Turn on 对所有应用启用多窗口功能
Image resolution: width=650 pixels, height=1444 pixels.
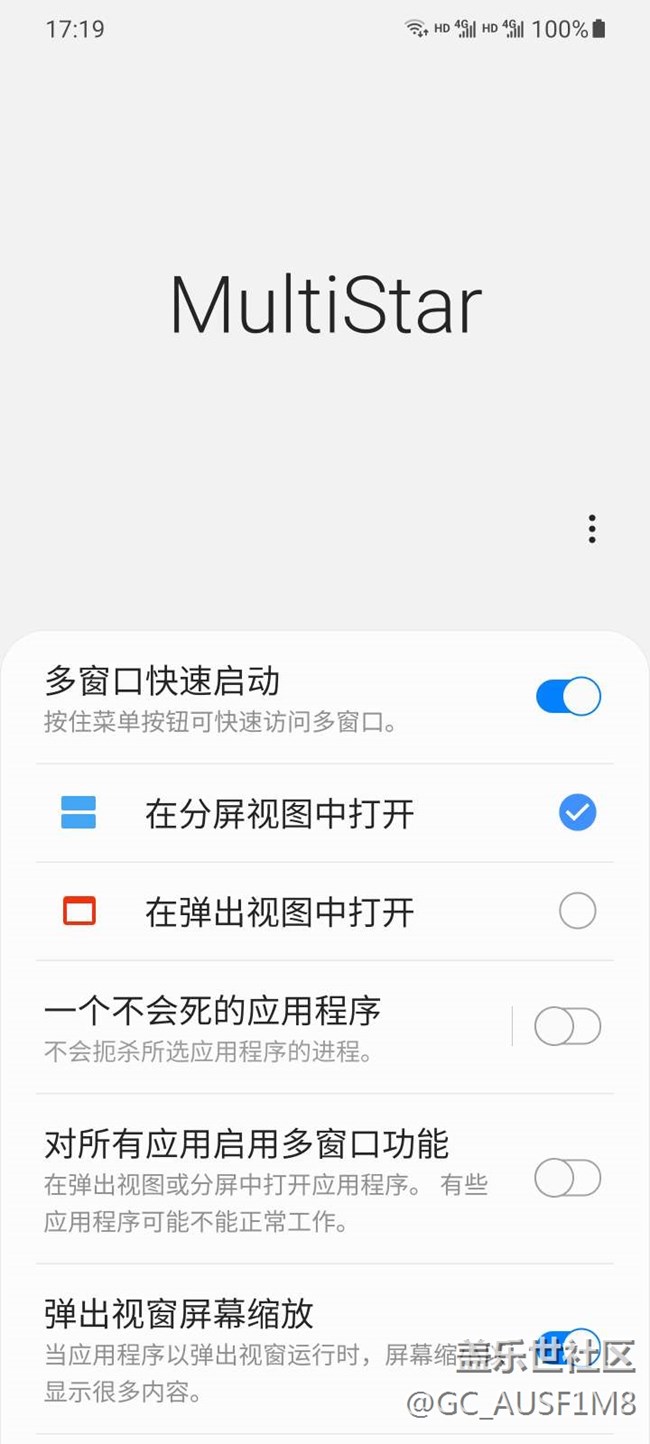tap(568, 1178)
